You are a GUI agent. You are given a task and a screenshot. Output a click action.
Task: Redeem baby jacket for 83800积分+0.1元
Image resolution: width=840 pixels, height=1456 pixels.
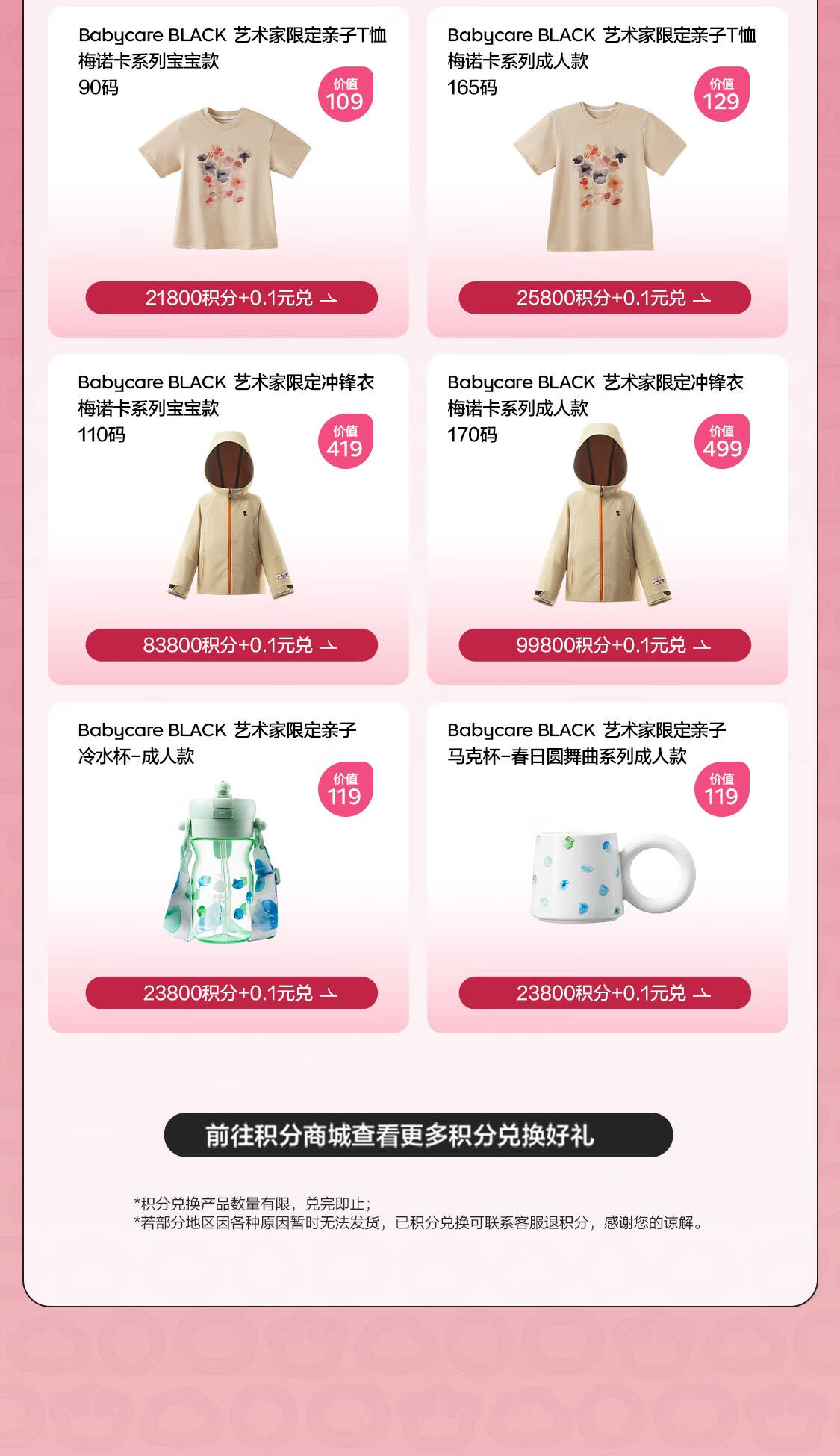point(231,645)
